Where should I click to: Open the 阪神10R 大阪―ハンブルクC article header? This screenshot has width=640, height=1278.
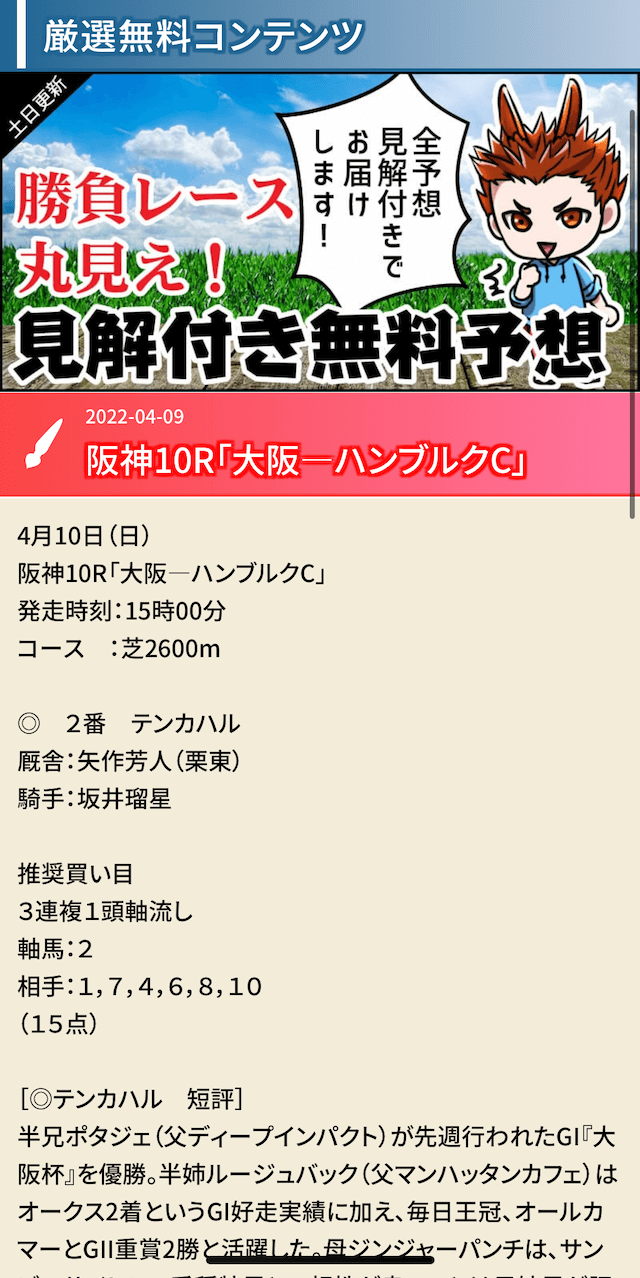(319, 445)
